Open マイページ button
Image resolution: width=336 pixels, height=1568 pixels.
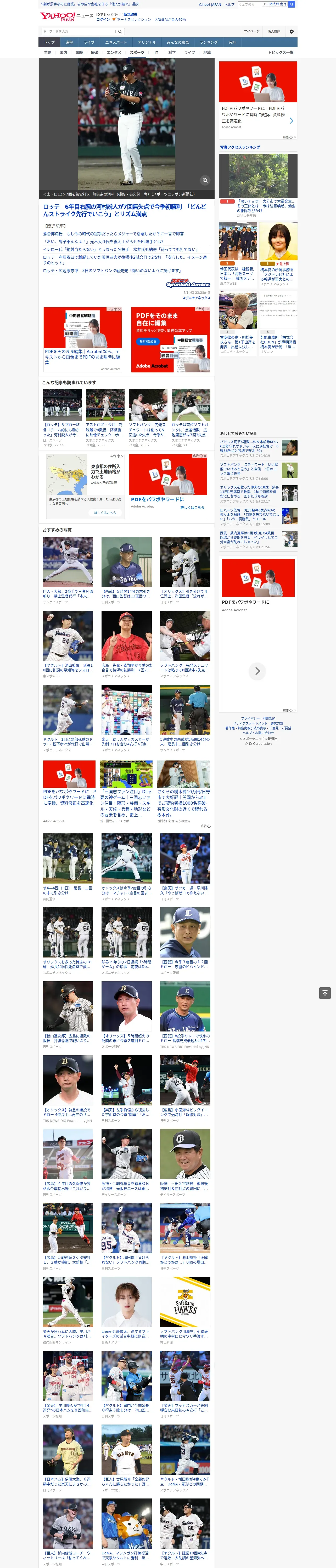point(251,32)
